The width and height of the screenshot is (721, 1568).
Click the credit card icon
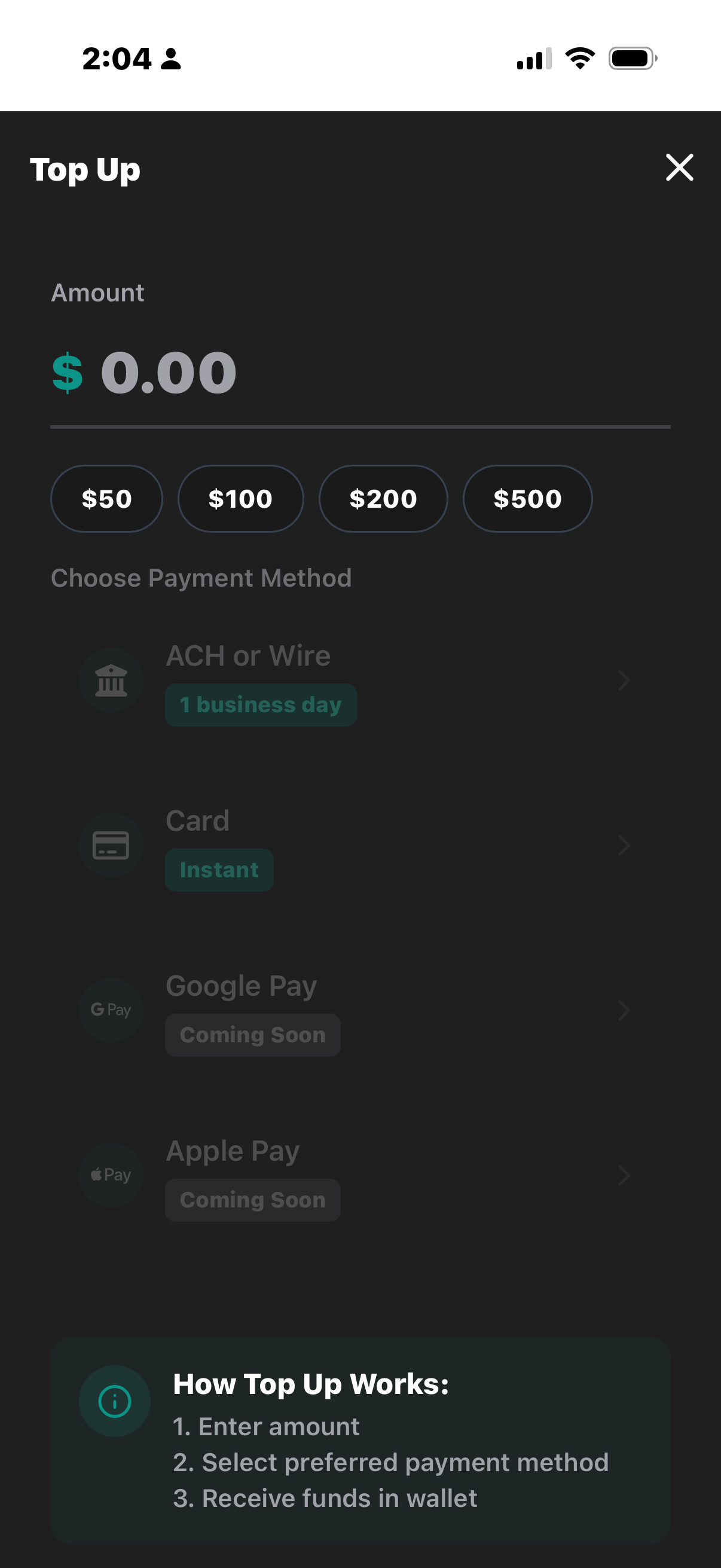tap(111, 845)
